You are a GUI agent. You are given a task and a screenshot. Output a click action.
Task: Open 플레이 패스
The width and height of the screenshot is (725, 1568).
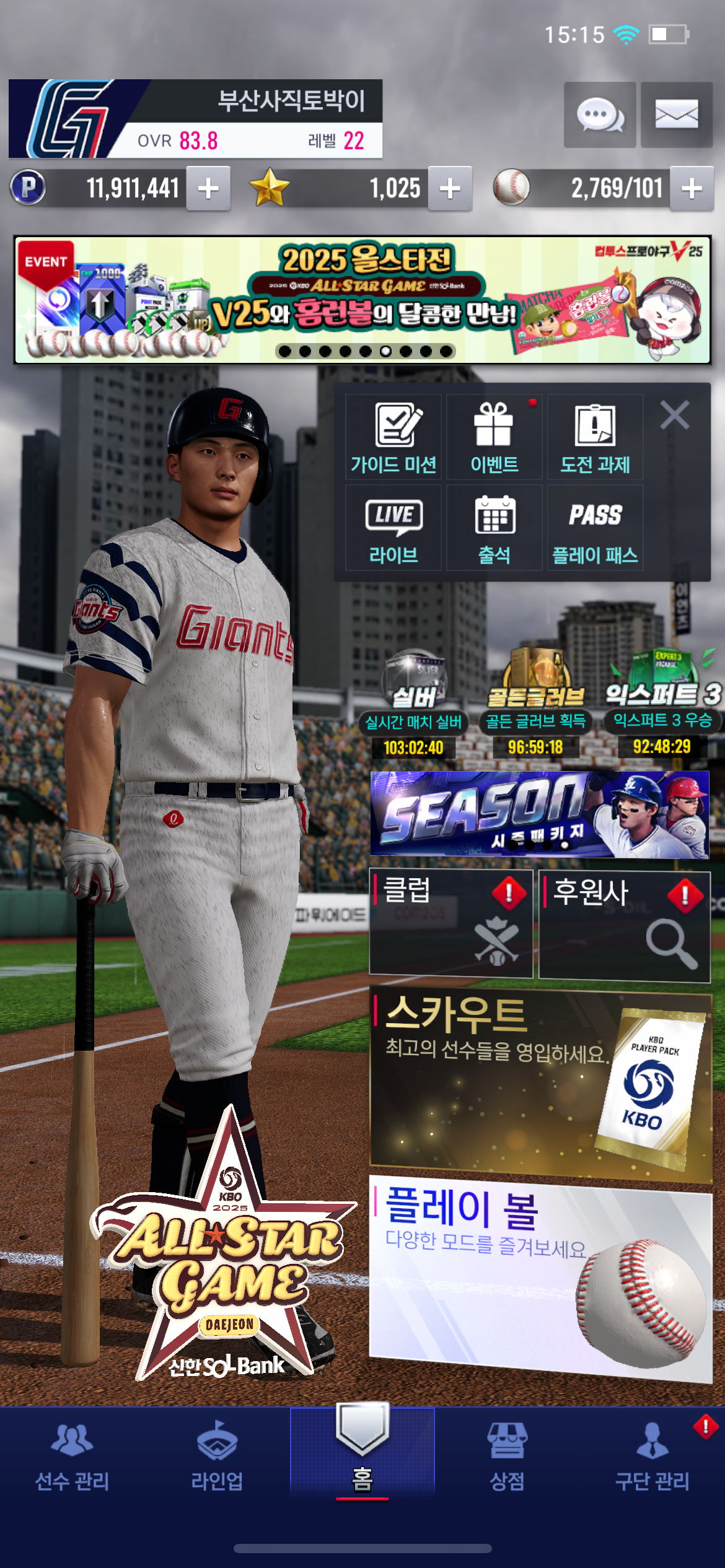click(x=595, y=528)
